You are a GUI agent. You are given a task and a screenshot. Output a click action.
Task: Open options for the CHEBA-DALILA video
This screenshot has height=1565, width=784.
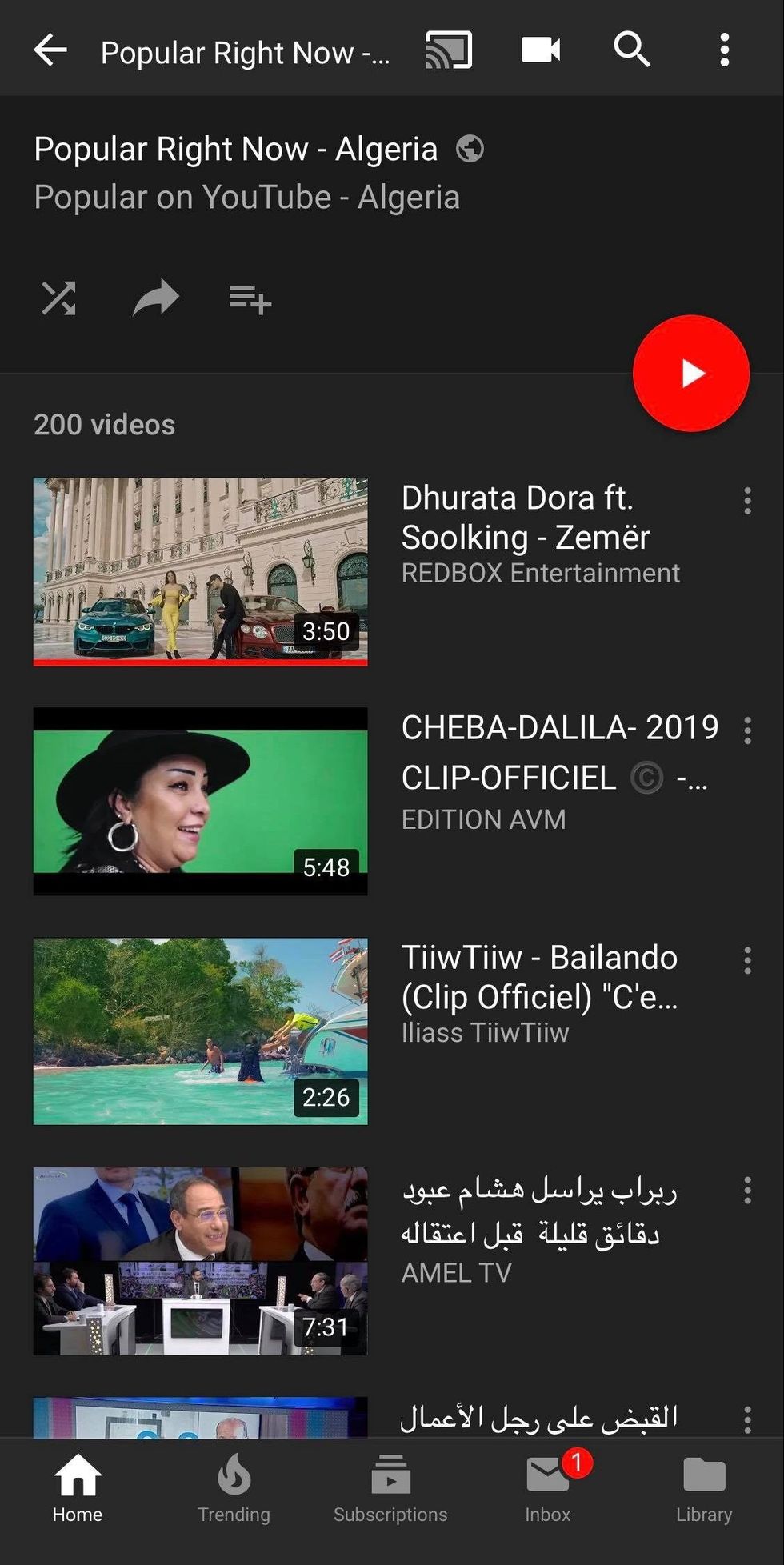coord(747,731)
